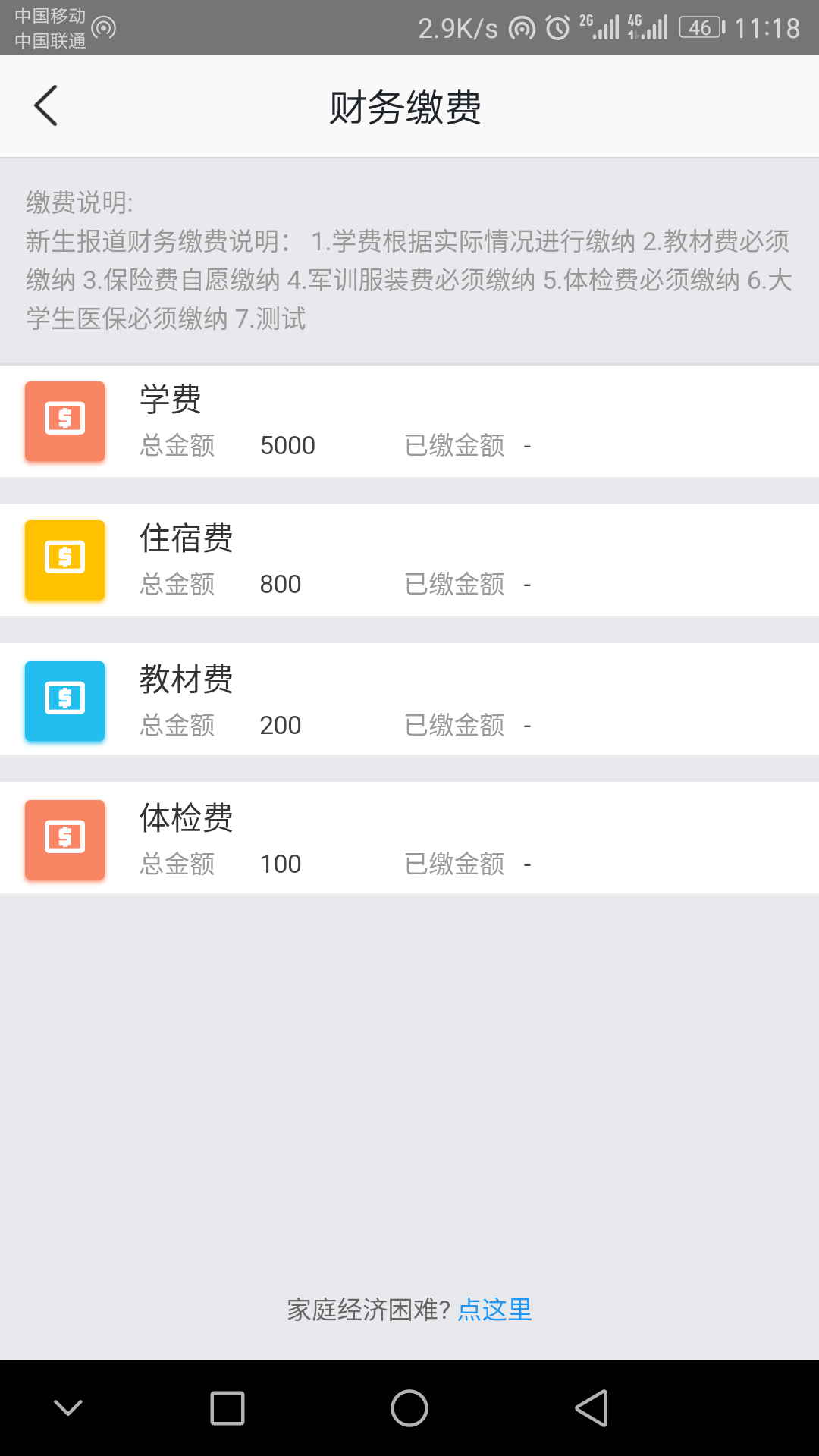Tap the home circle navigation button
The height and width of the screenshot is (1456, 819).
pyautogui.click(x=409, y=1408)
